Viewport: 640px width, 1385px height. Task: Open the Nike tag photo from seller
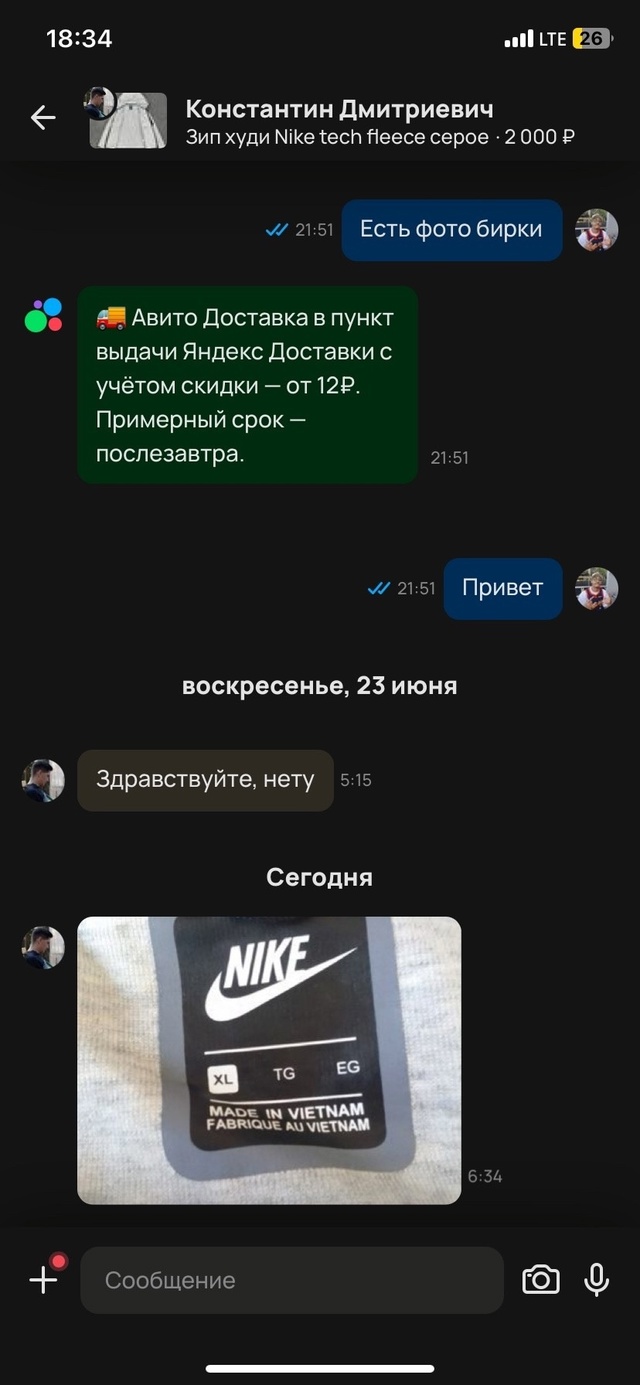point(269,1060)
